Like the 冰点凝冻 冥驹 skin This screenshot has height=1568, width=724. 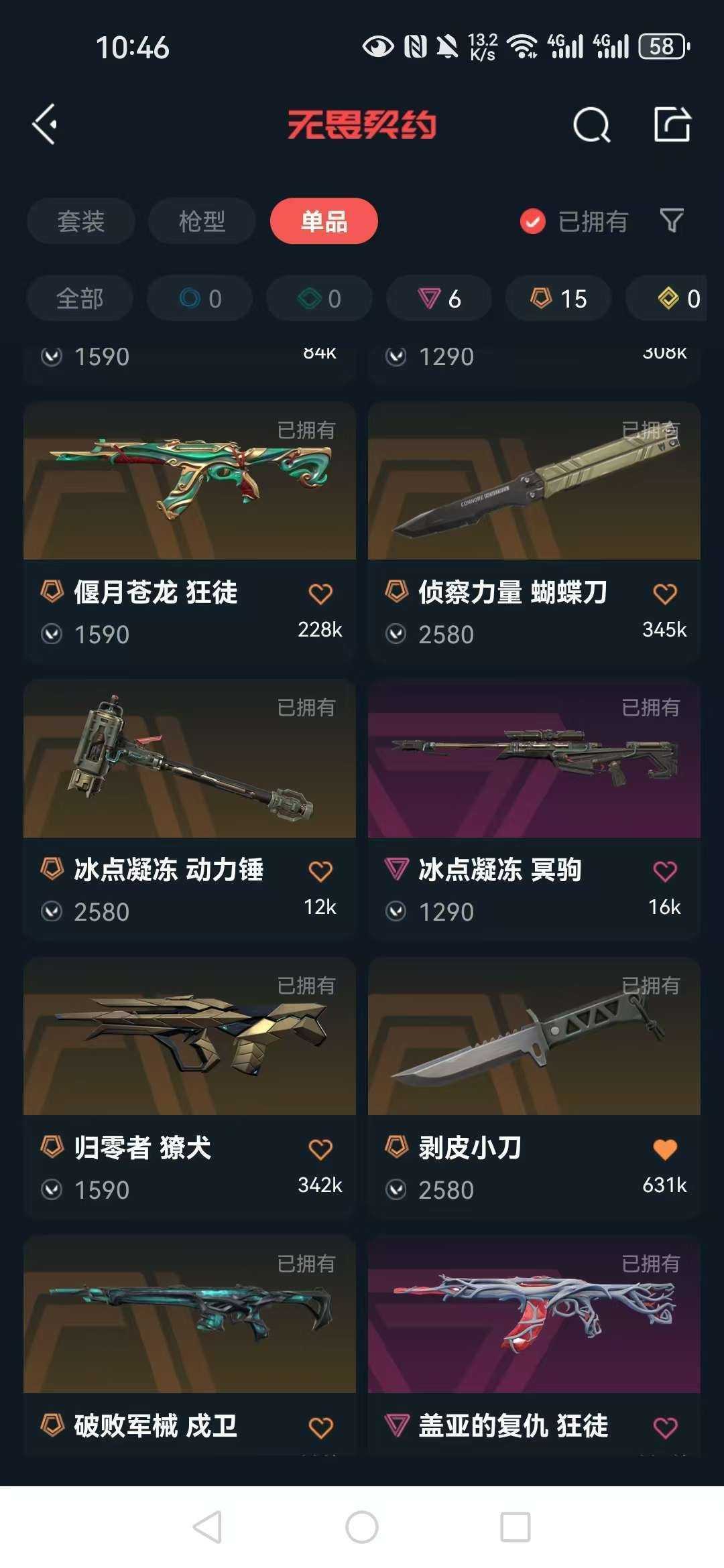tap(665, 871)
